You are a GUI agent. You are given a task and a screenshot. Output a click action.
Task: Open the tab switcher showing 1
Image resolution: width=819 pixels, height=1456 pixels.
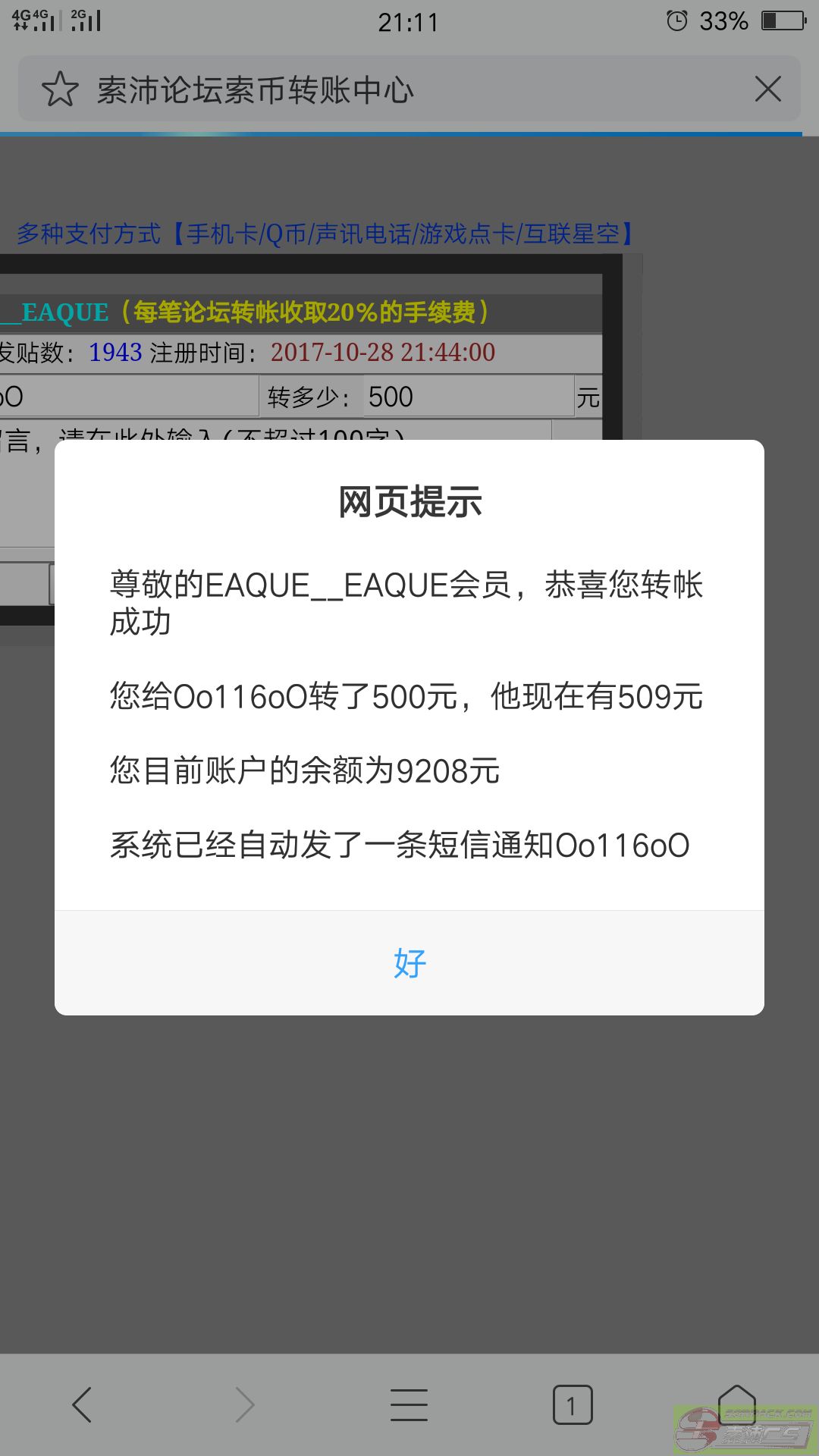tap(573, 1405)
